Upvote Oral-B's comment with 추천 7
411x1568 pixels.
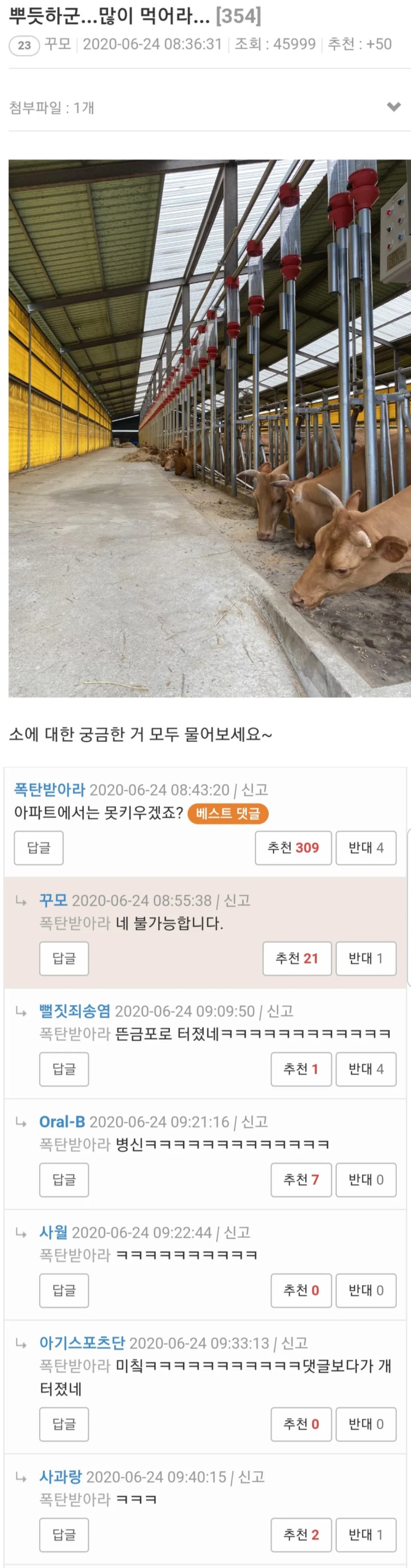[301, 1180]
